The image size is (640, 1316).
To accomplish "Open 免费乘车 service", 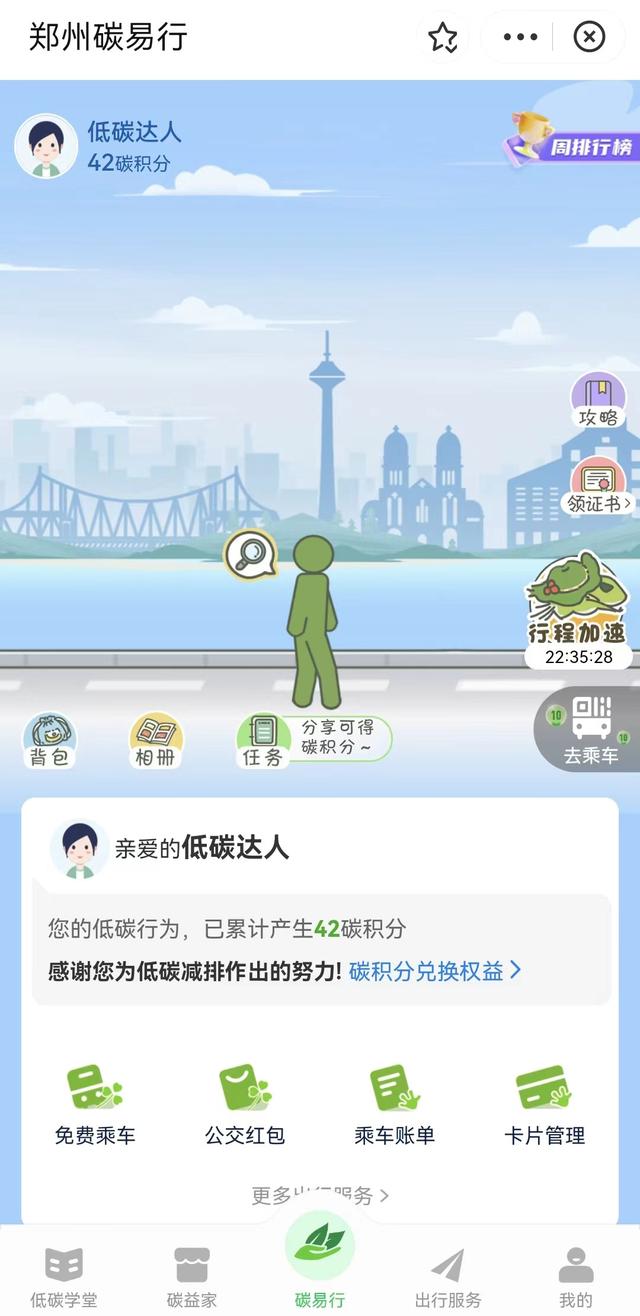I will click(95, 1105).
